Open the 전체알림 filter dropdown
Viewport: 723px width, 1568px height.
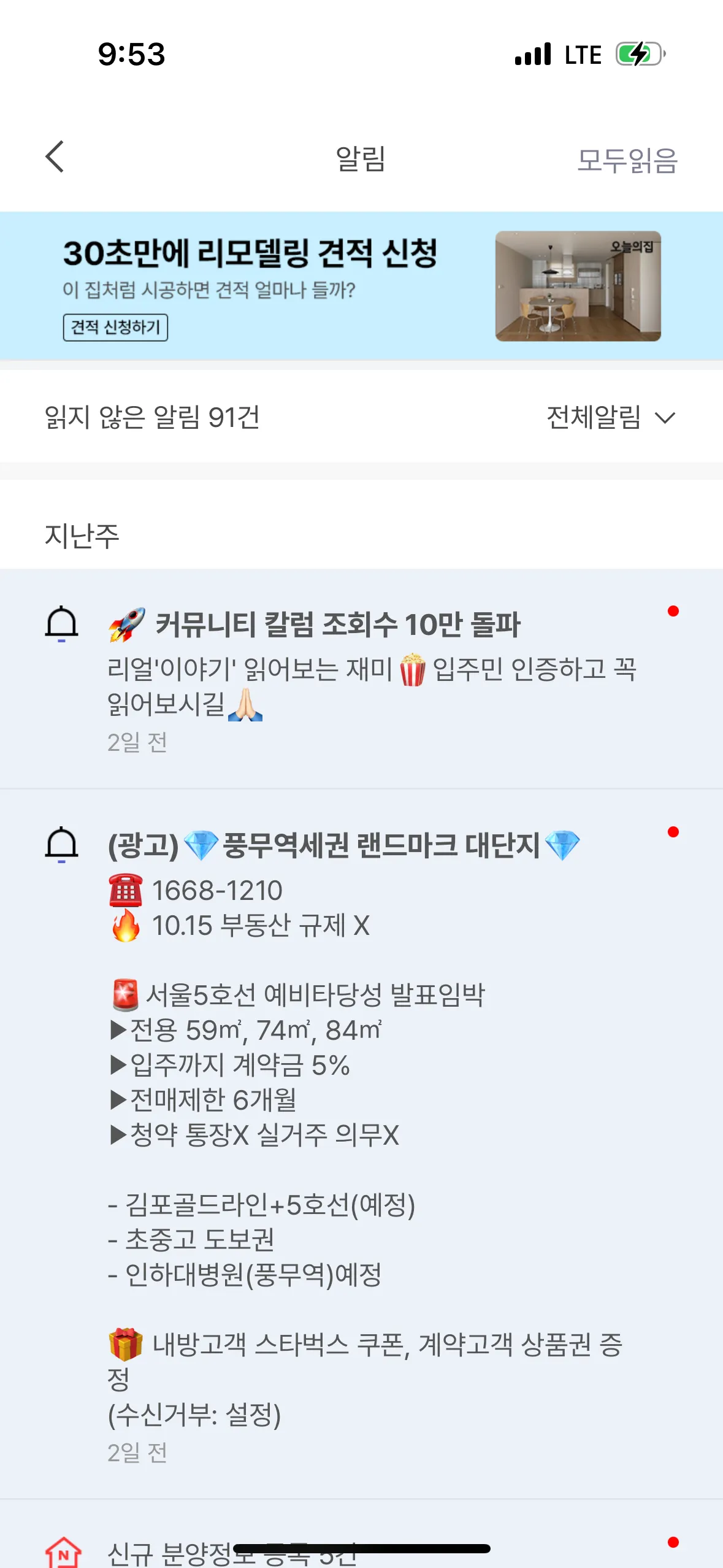610,418
